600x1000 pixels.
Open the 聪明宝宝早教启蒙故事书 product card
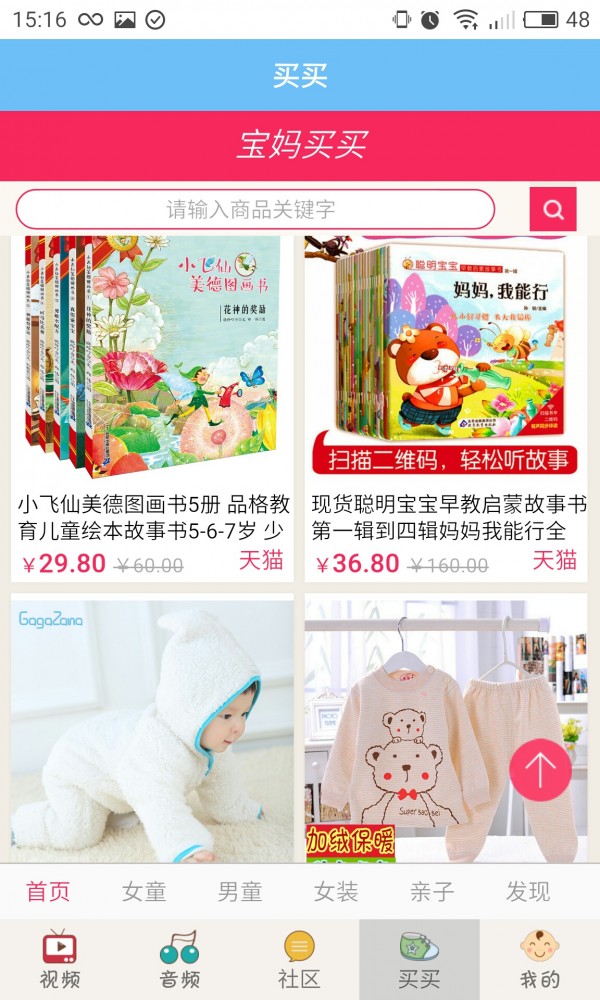(x=446, y=400)
